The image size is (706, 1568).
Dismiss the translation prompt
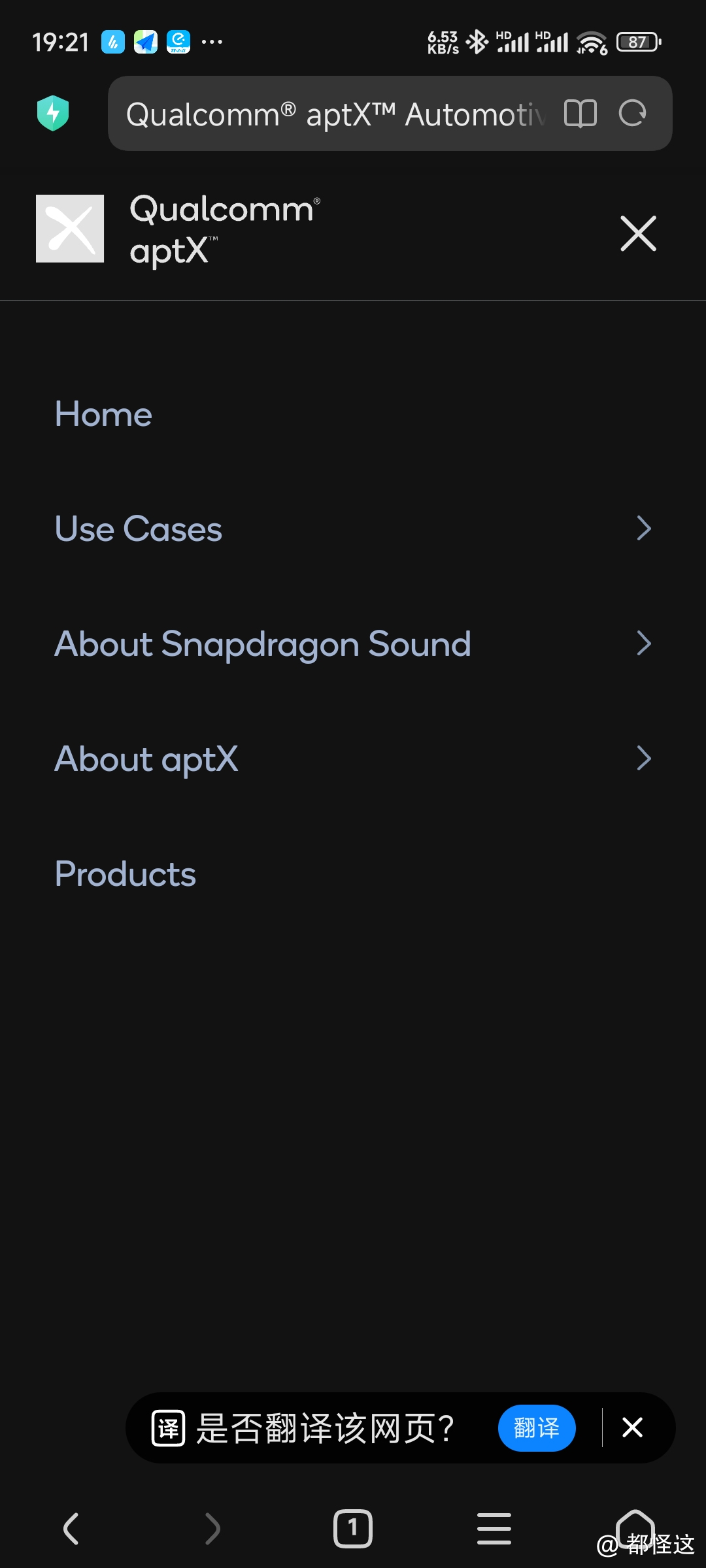(x=632, y=1428)
